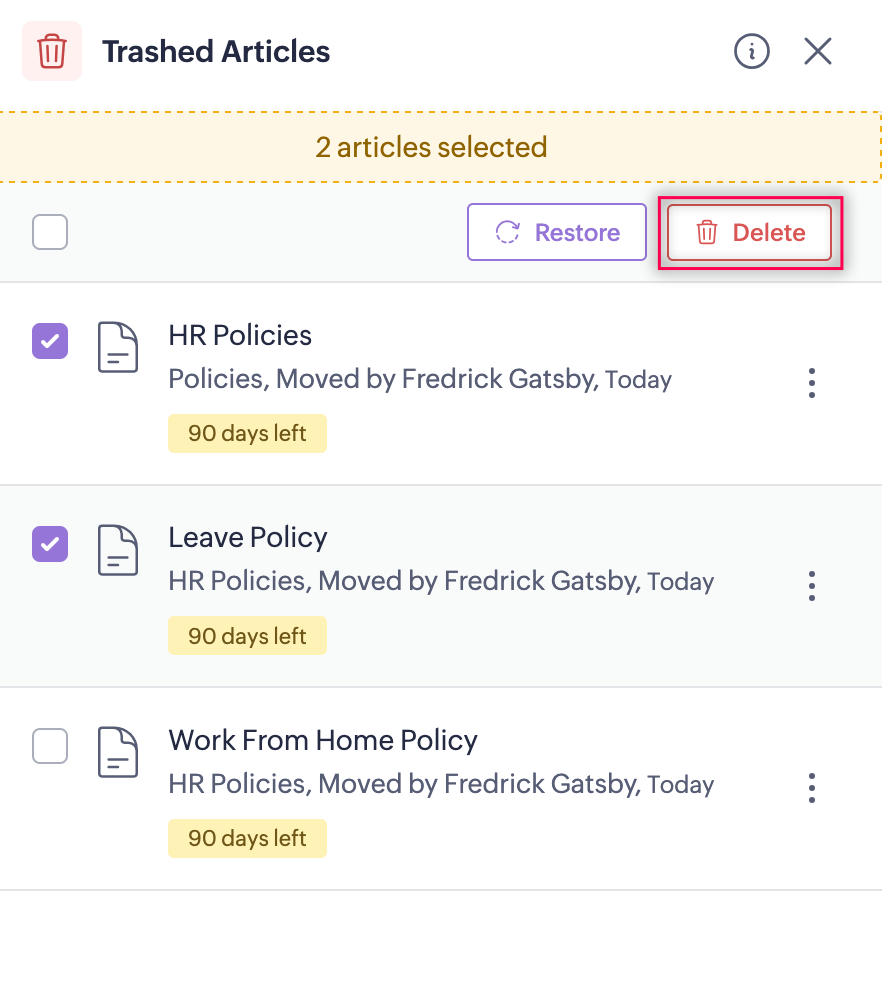Select the Work From Home Policy checkbox
This screenshot has height=1004, width=882.
(x=50, y=746)
